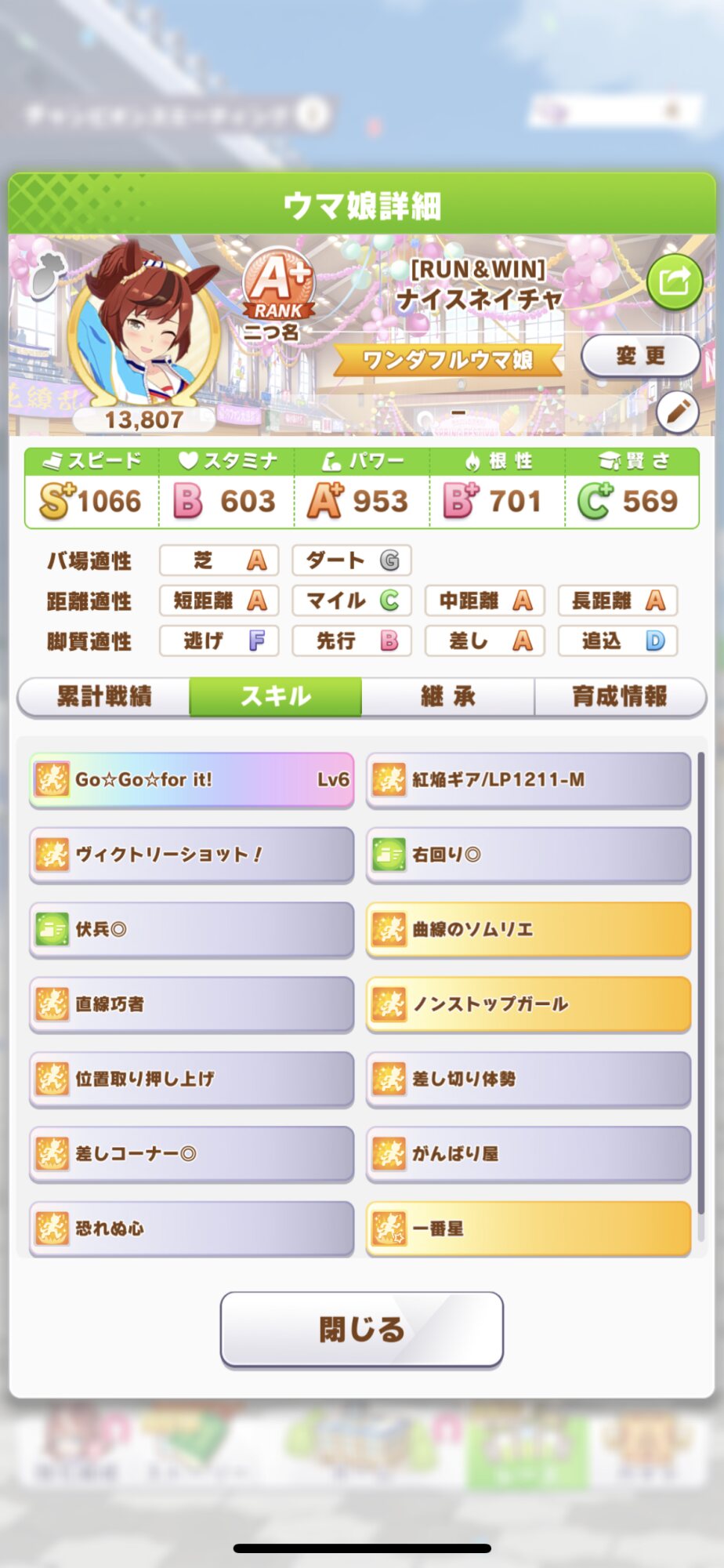724x1568 pixels.
Task: Tap the ノンストップガール skill
Action: [529, 1004]
